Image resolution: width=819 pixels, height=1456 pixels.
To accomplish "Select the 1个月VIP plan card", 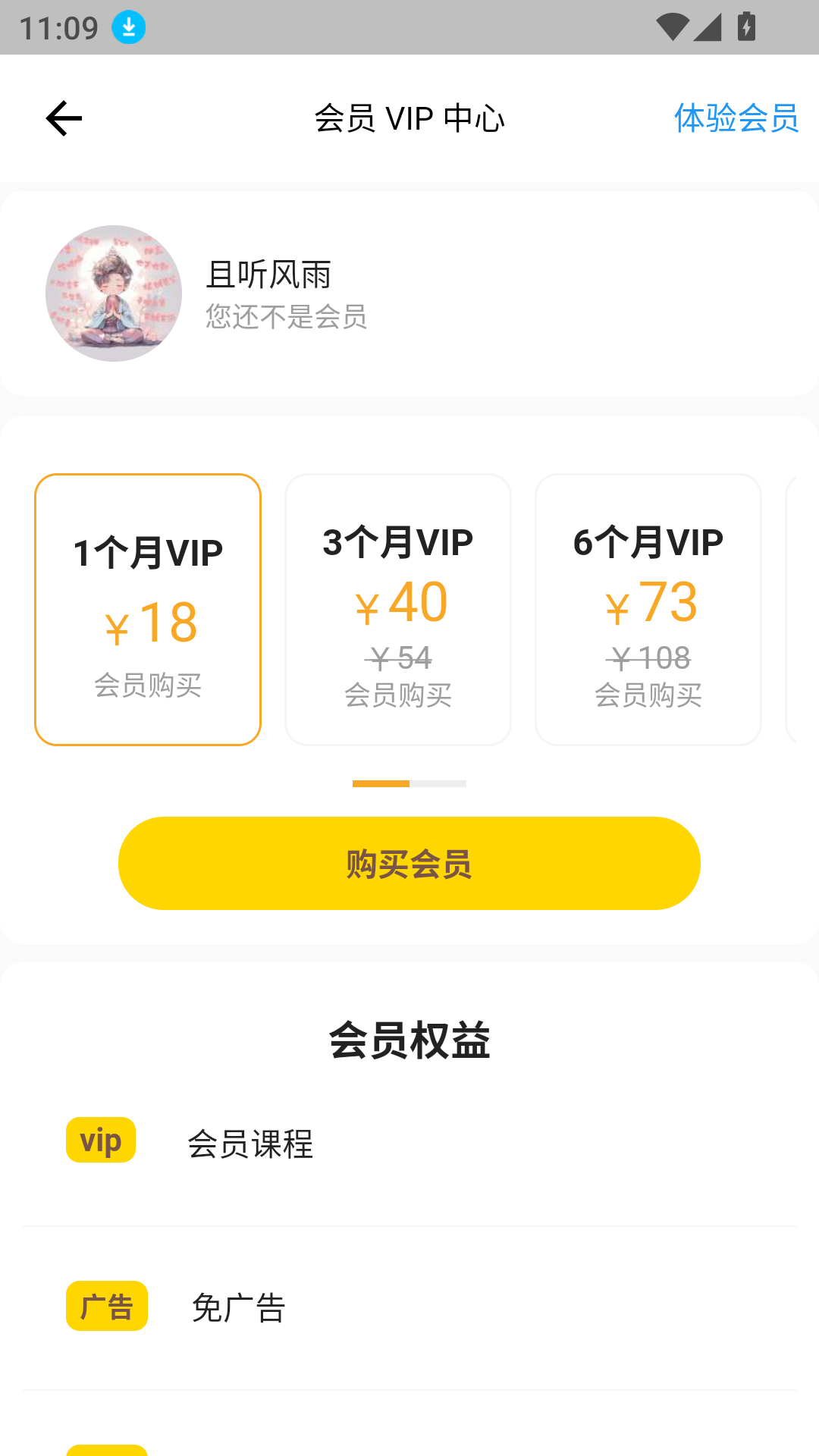I will [x=147, y=607].
